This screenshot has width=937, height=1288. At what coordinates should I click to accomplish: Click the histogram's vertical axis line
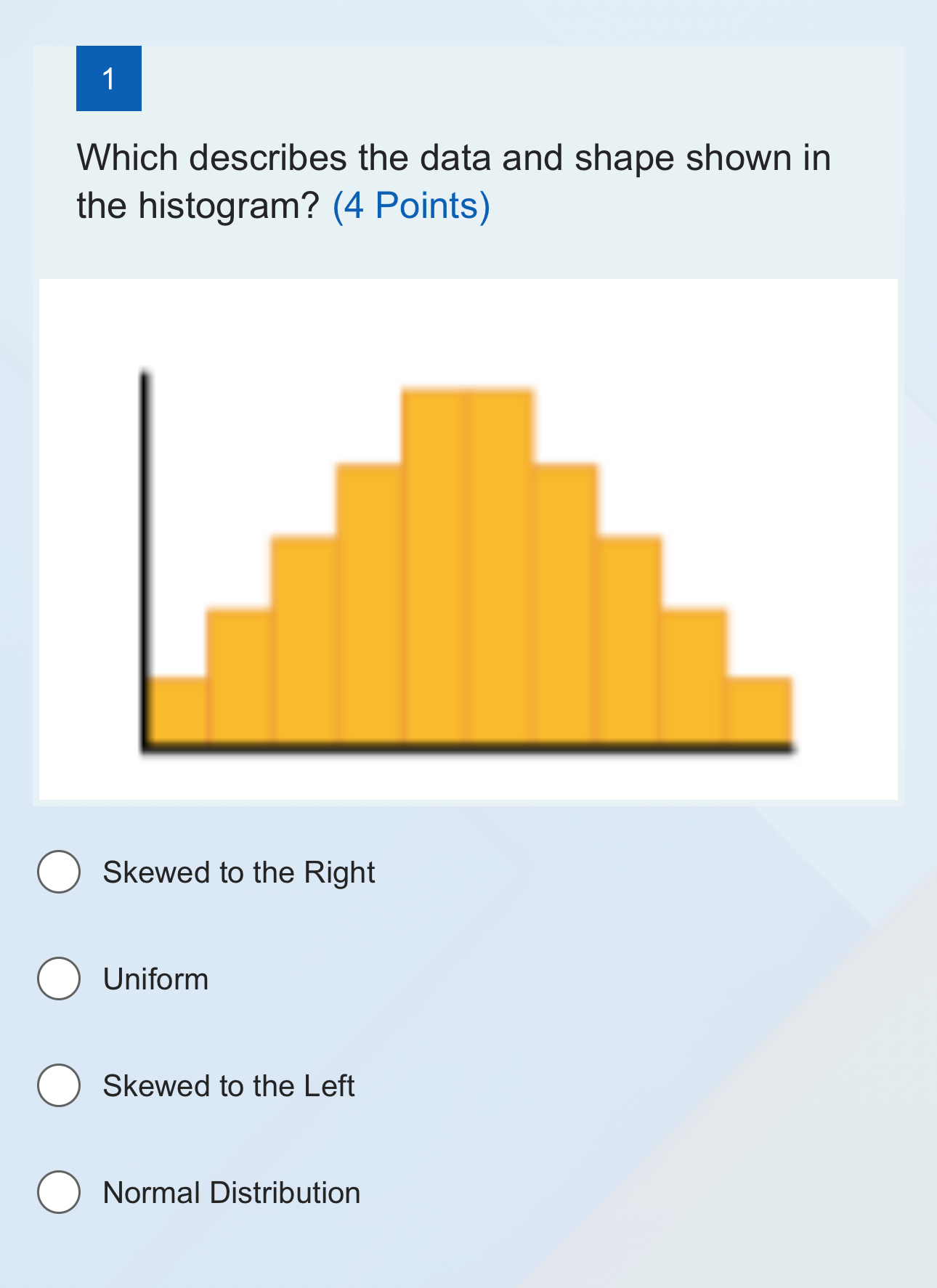tap(145, 552)
